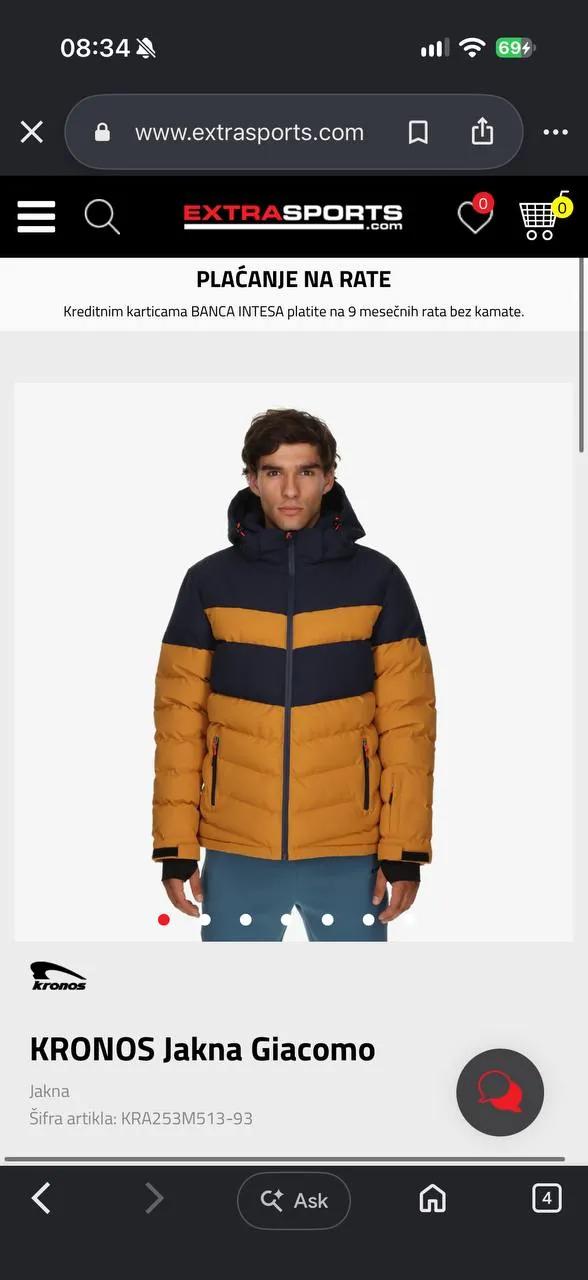
Task: Go back using the browser back arrow
Action: pyautogui.click(x=41, y=1198)
